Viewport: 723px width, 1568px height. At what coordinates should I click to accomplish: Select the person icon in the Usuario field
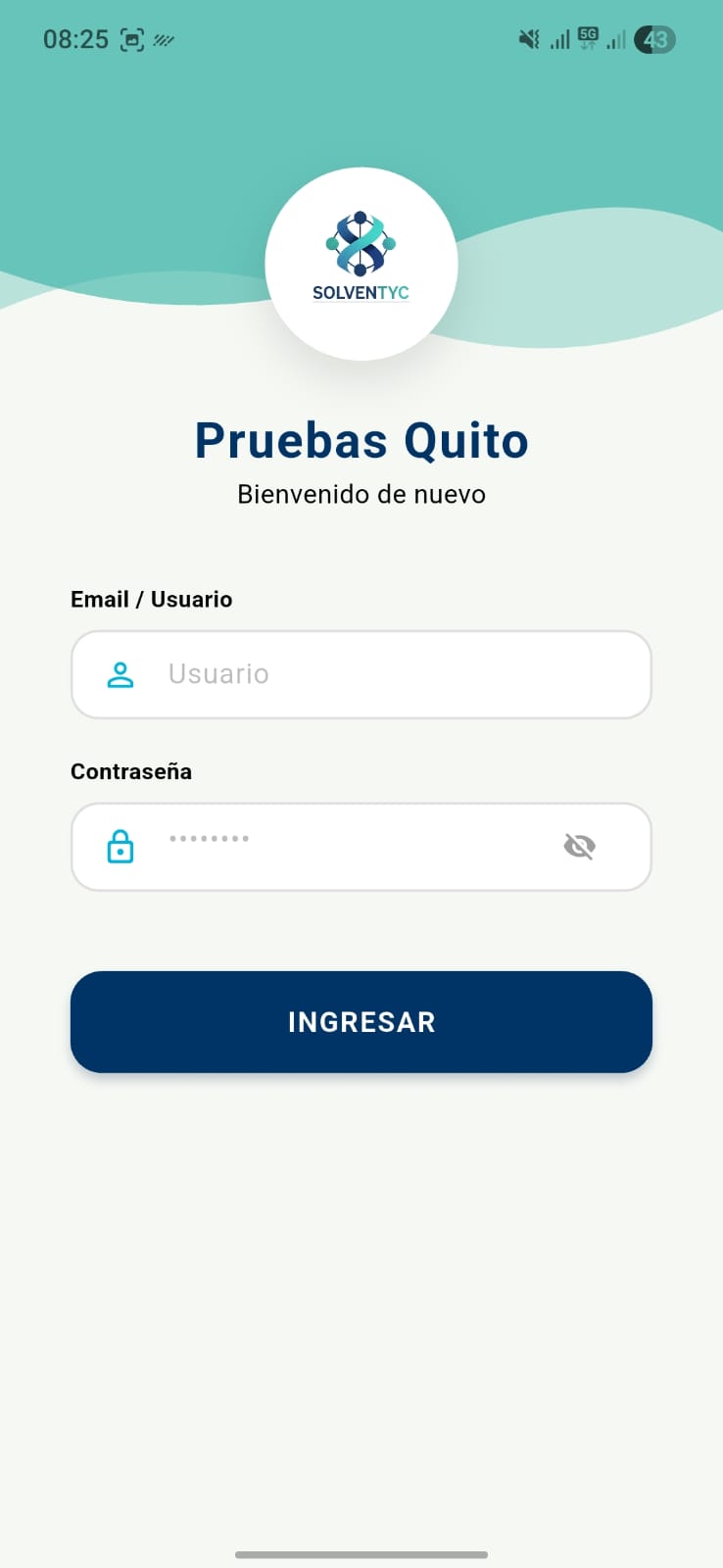click(x=120, y=674)
